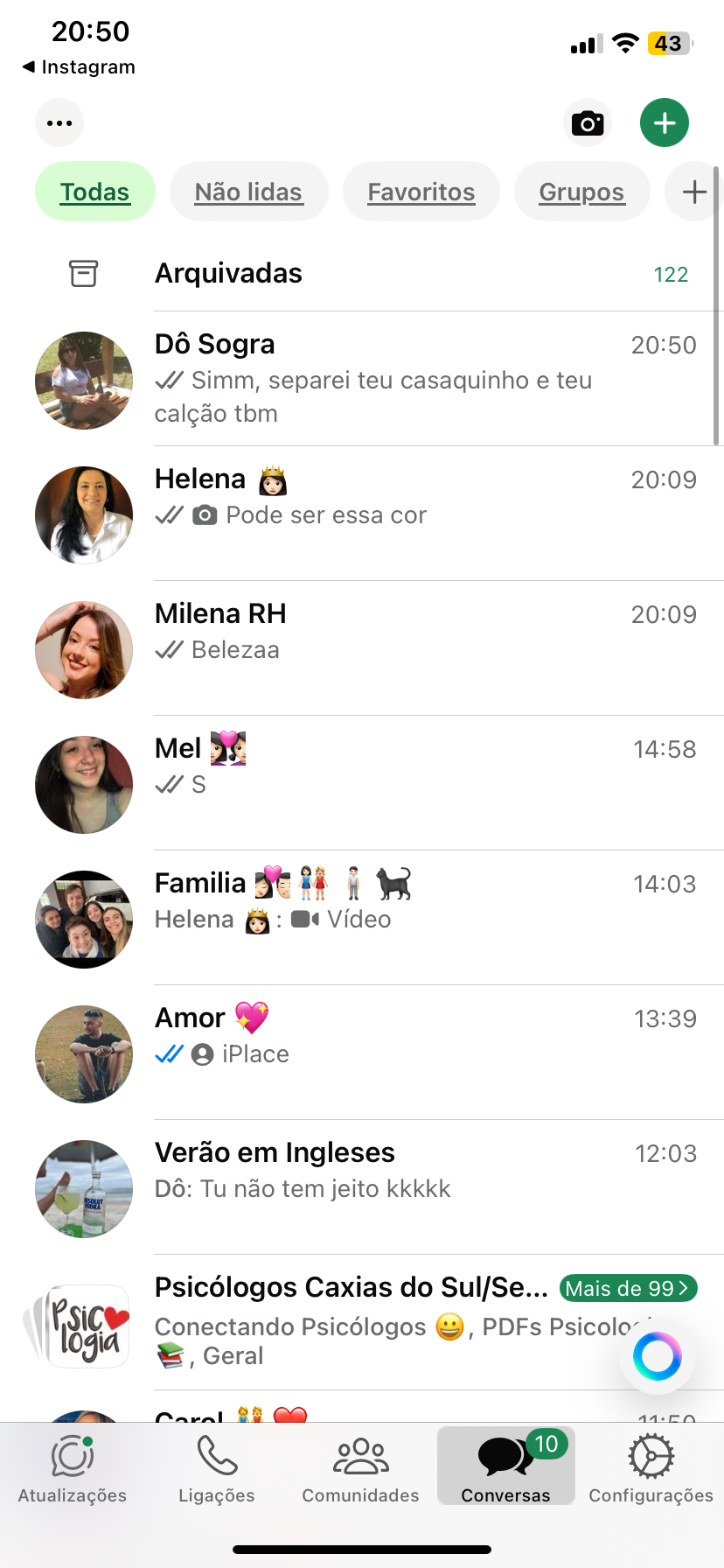
Task: Switch to the Atualizações tab
Action: [x=73, y=1468]
